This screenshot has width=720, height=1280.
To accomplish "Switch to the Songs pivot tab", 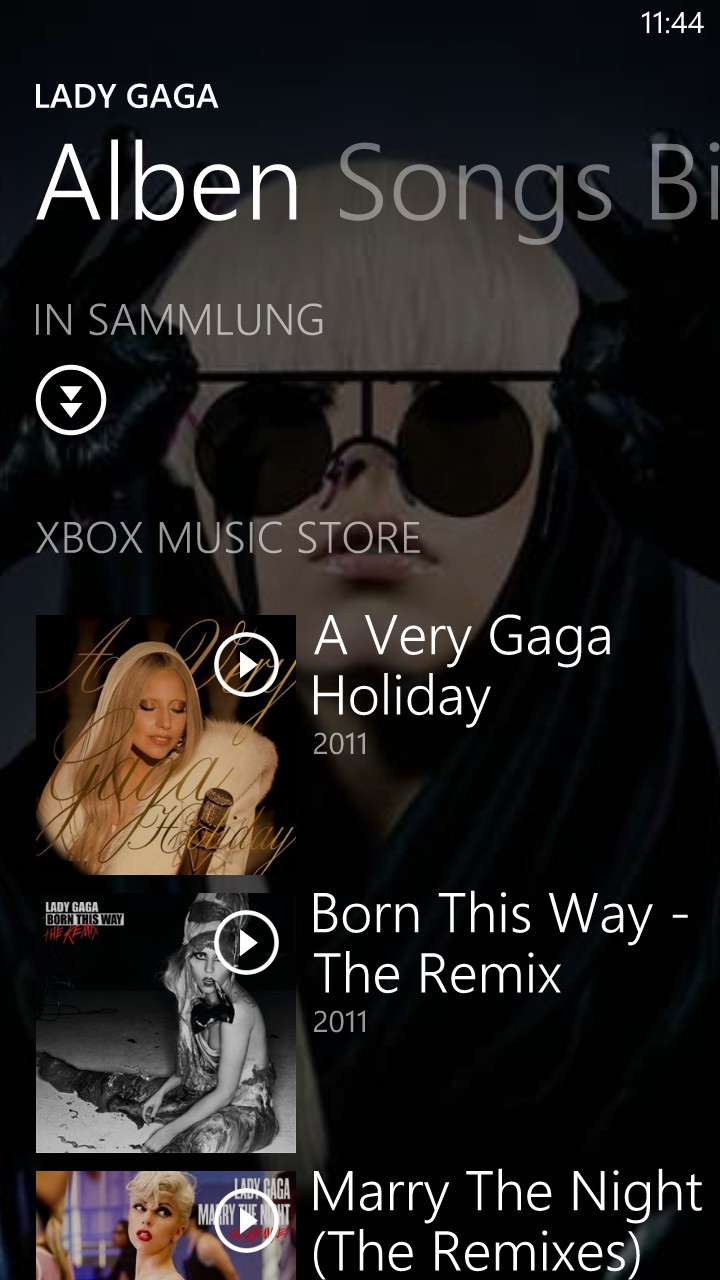I will 474,185.
